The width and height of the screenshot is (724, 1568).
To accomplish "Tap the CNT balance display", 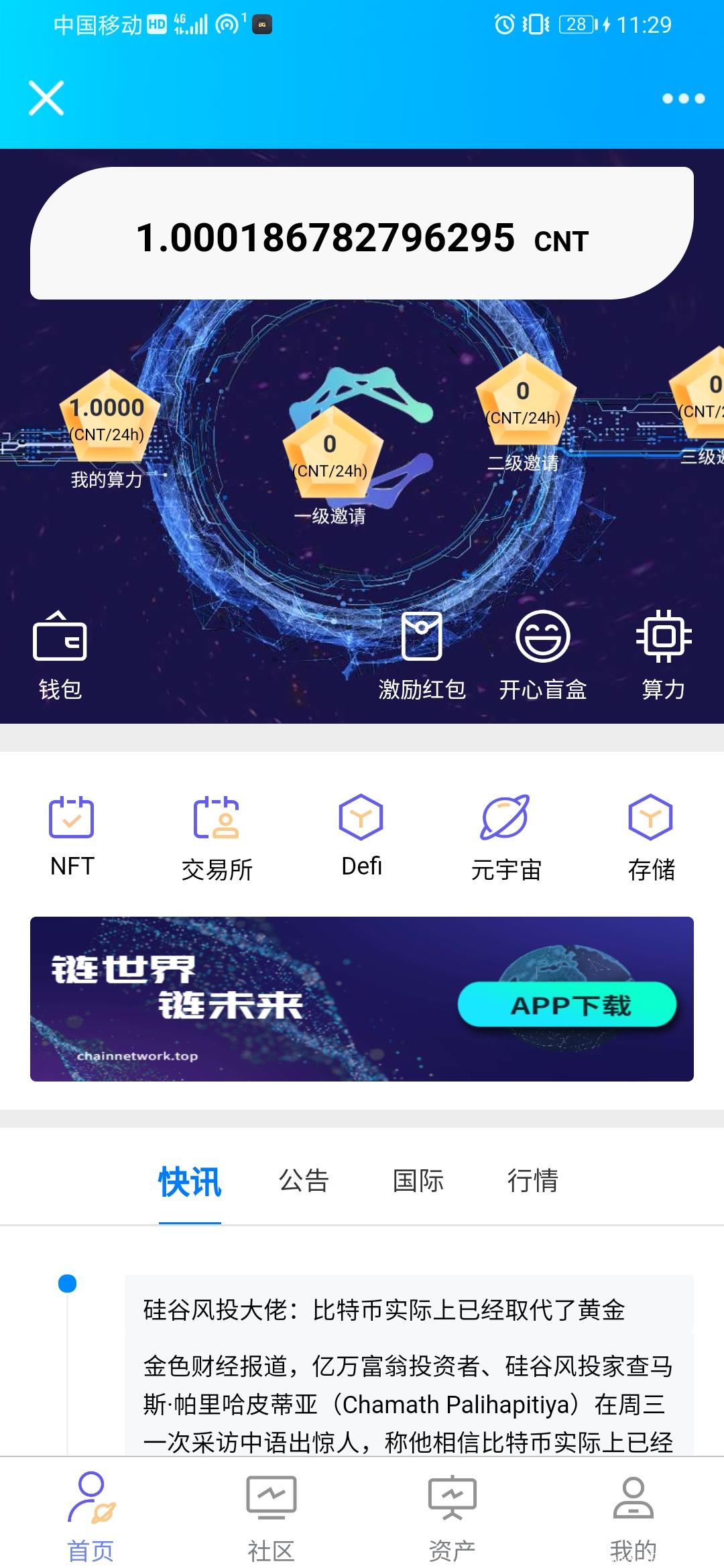I will coord(362,240).
